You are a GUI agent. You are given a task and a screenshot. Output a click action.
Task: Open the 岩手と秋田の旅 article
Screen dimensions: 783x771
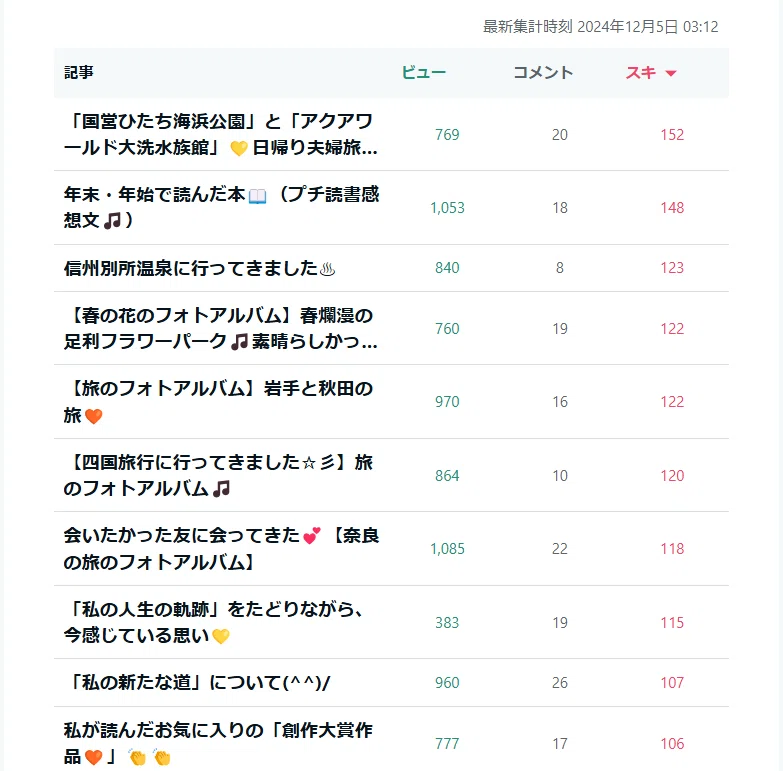coord(218,401)
